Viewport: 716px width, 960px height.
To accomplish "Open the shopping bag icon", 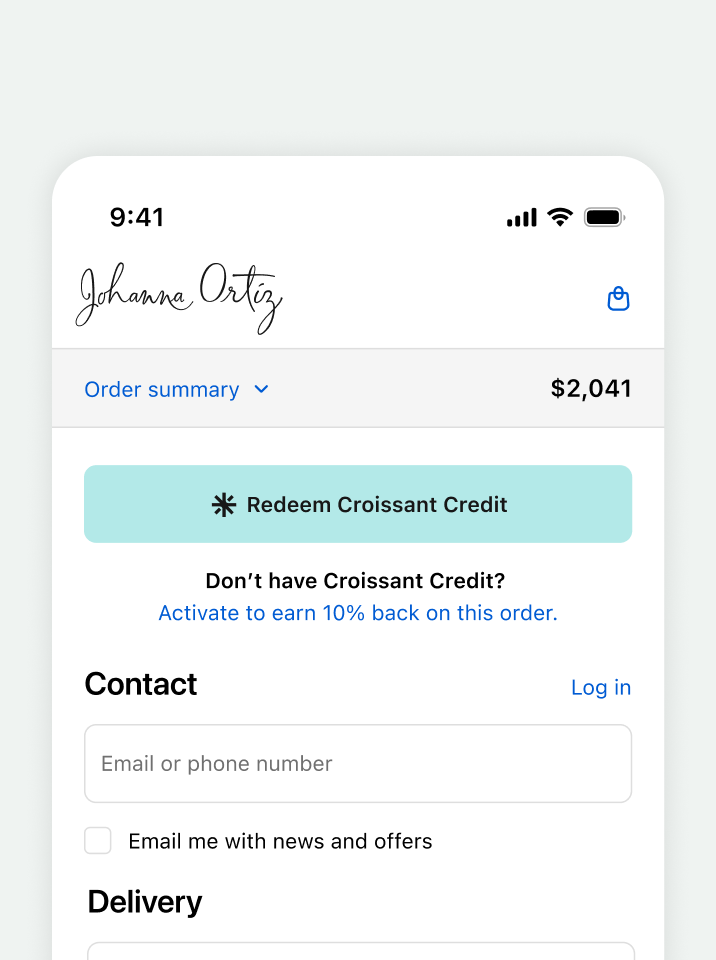I will (x=619, y=298).
